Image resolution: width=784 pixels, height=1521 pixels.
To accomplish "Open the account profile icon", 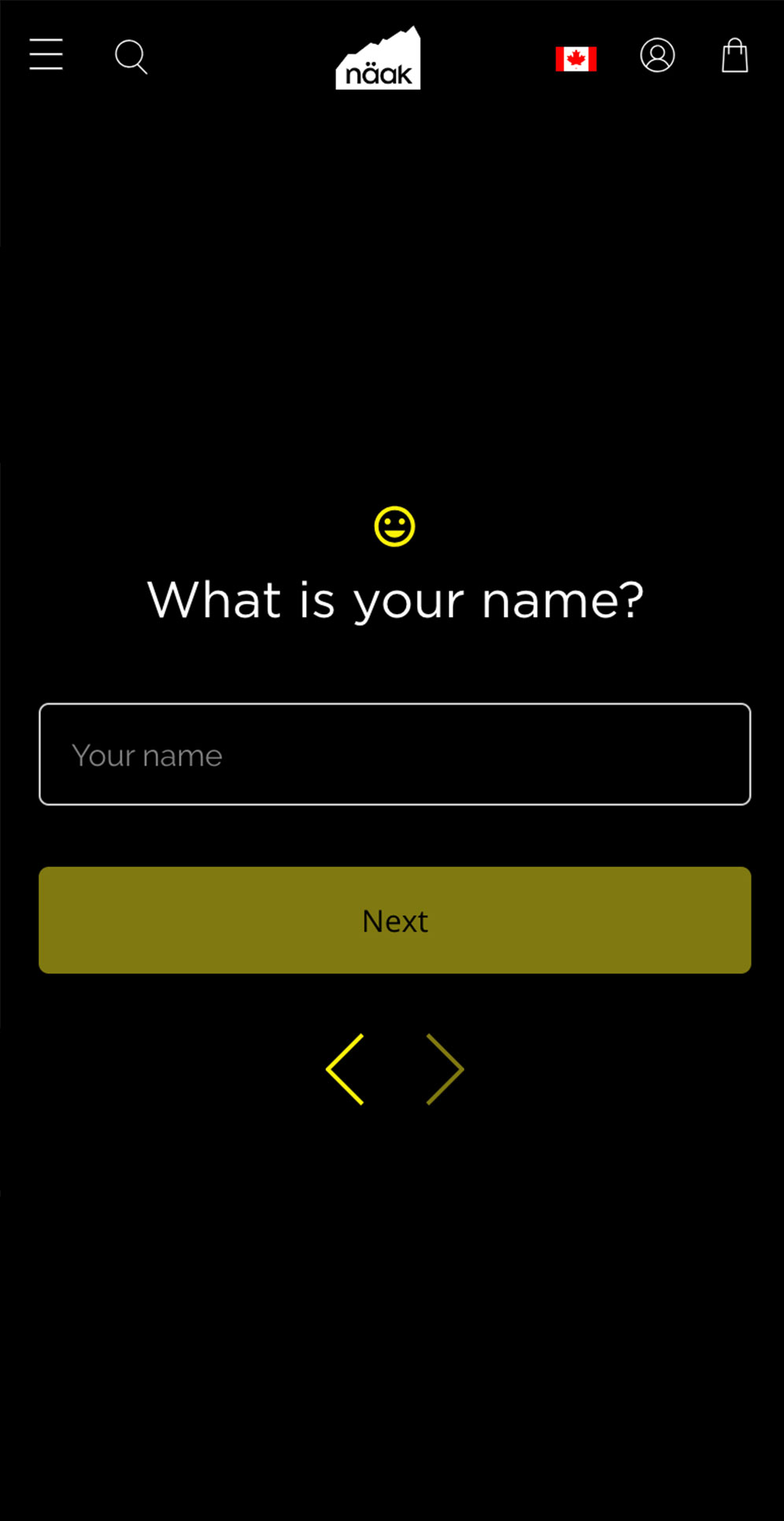I will (x=657, y=55).
